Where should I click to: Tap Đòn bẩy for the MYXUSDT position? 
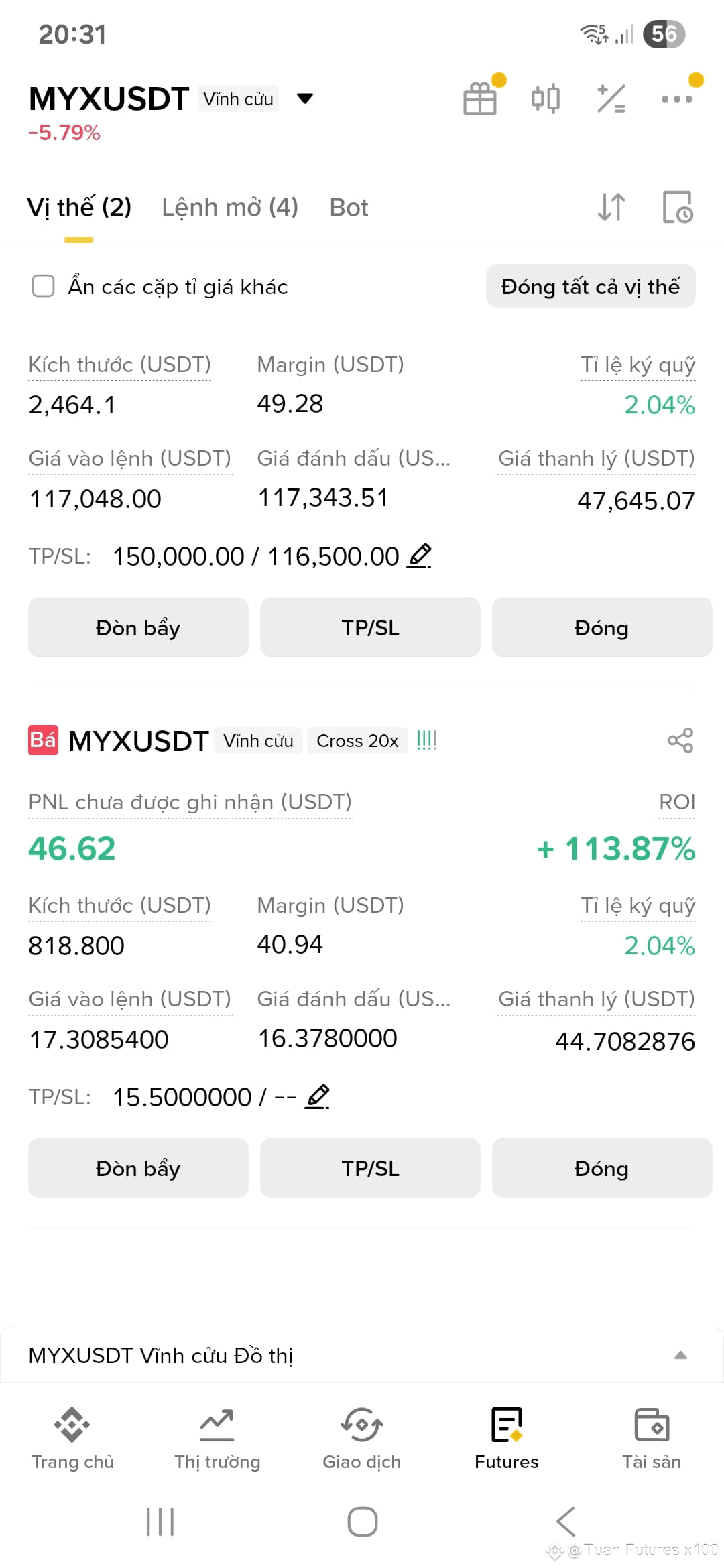coord(138,1168)
